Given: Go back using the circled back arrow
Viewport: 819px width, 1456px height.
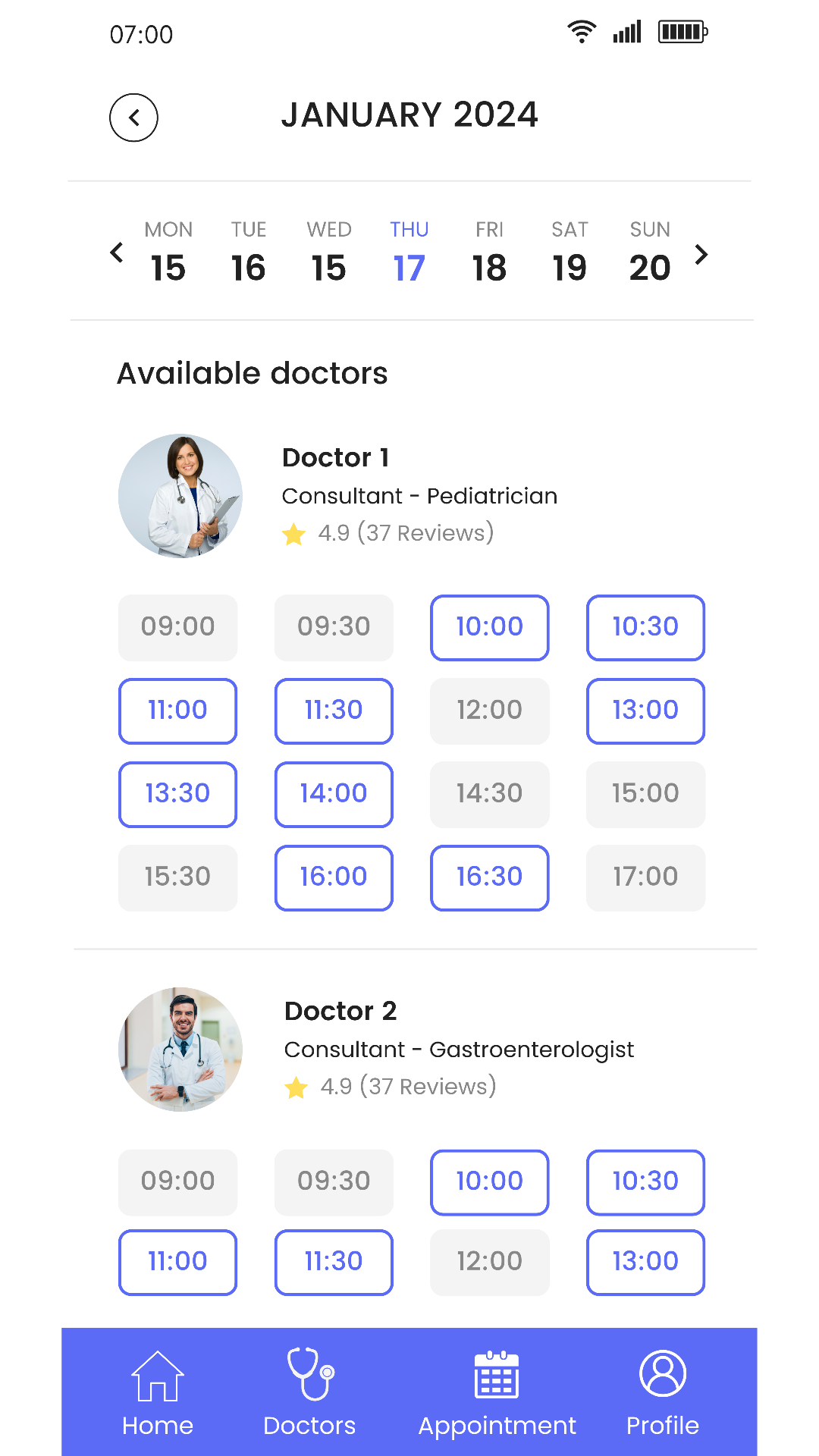Looking at the screenshot, I should coord(133,118).
